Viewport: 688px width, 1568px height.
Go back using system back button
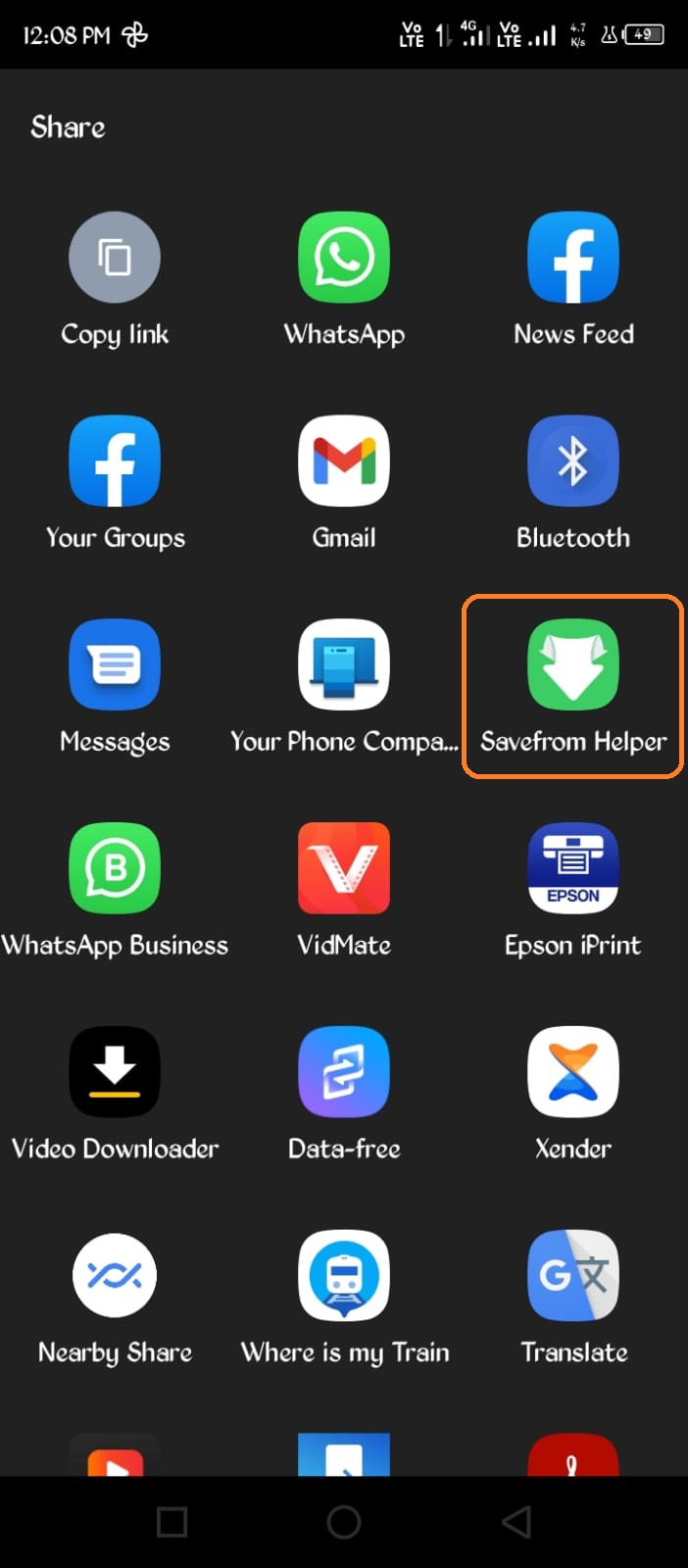516,1522
